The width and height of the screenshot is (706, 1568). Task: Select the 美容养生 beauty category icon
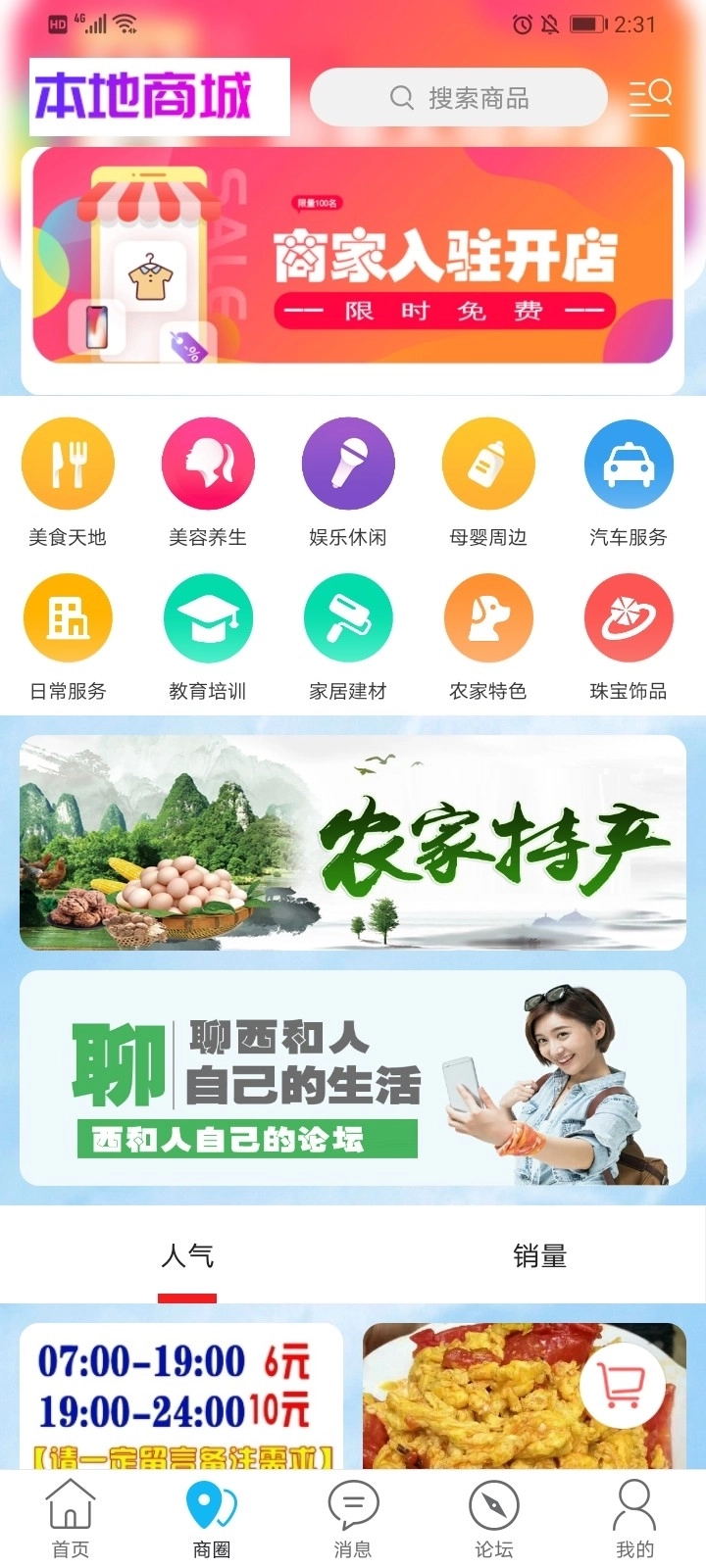pyautogui.click(x=207, y=463)
